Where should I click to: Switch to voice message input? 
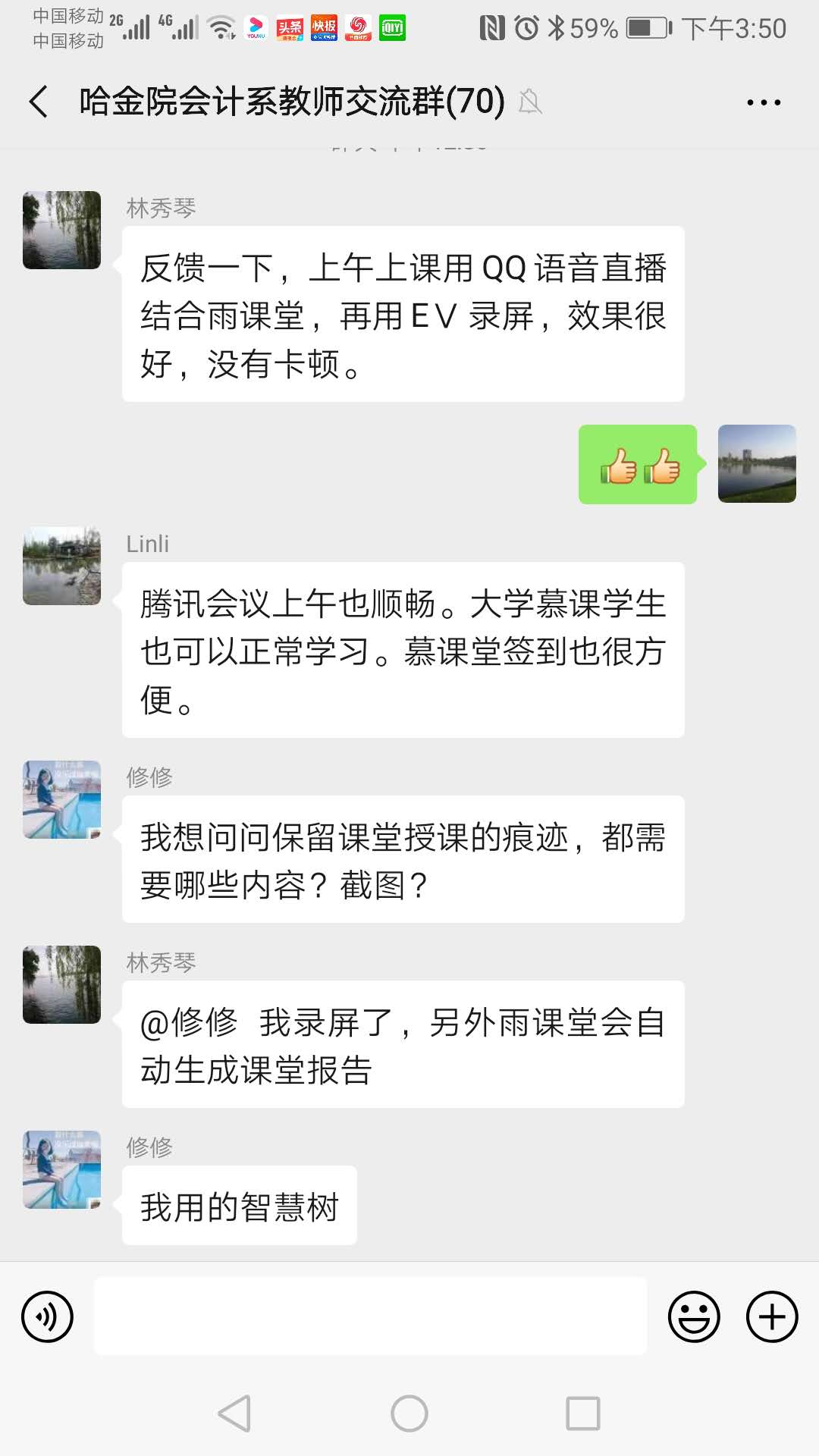click(48, 1316)
